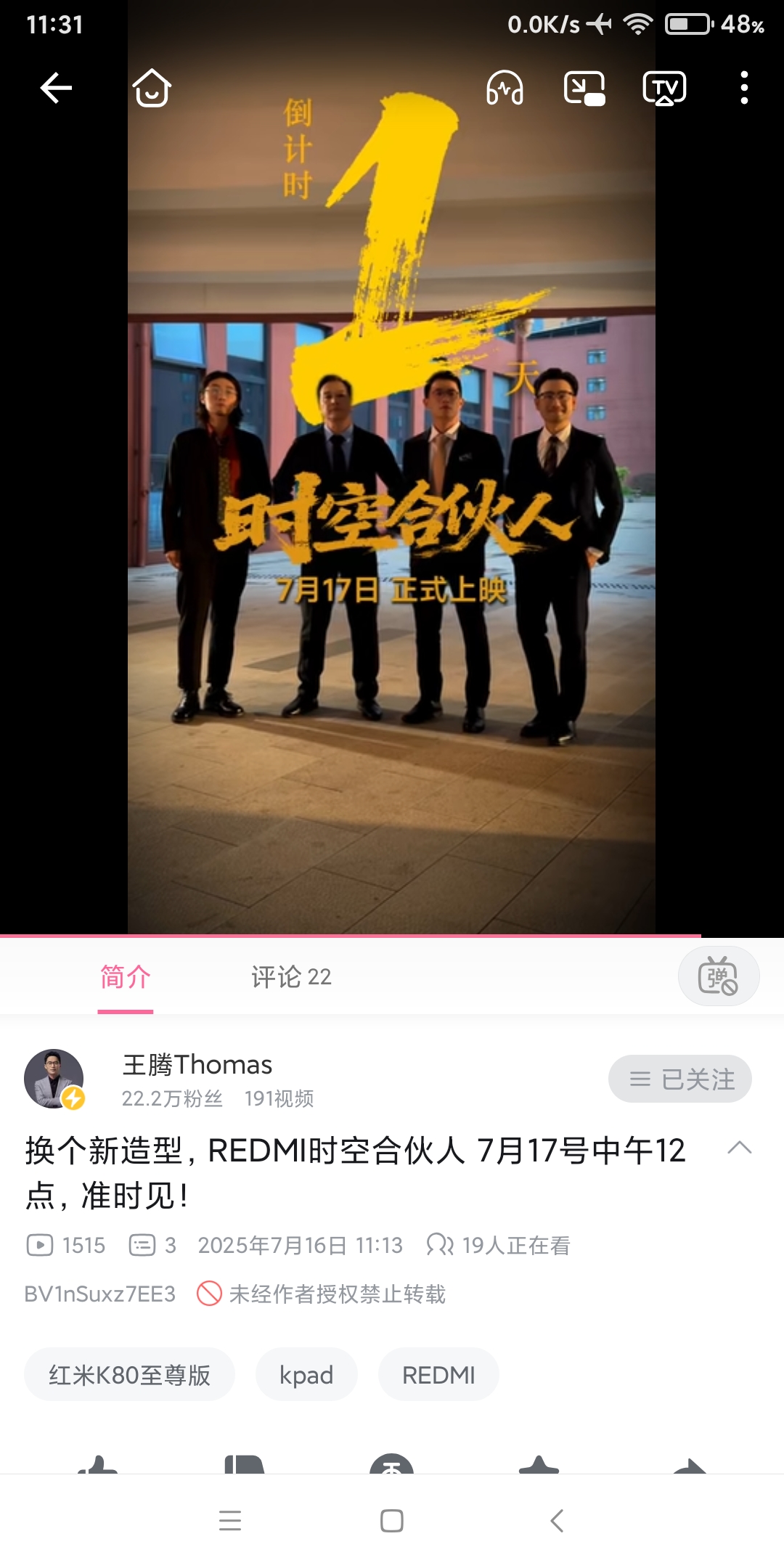Collapse the video title description
The width and height of the screenshot is (784, 1568).
coord(739,1148)
